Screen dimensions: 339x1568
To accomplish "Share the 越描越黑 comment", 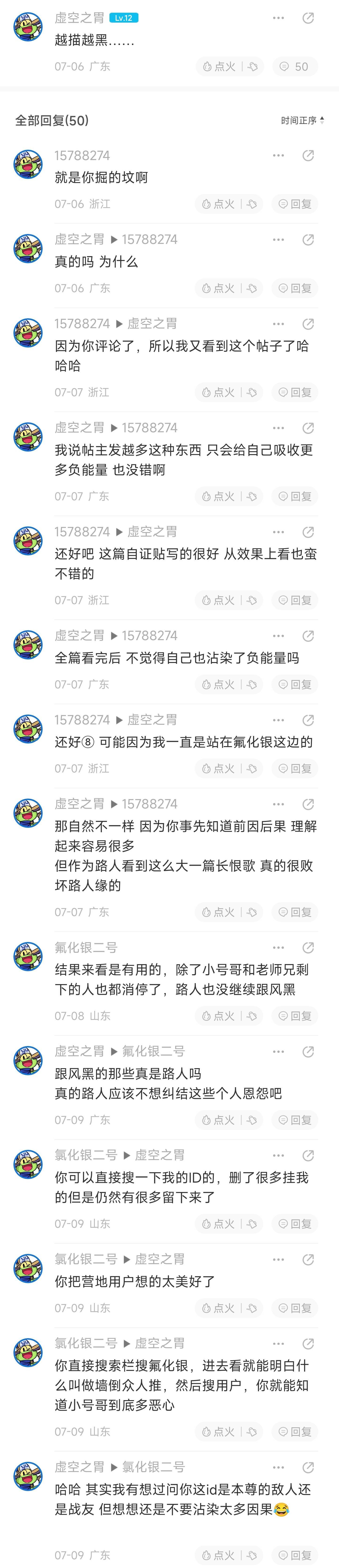I will 308,18.
